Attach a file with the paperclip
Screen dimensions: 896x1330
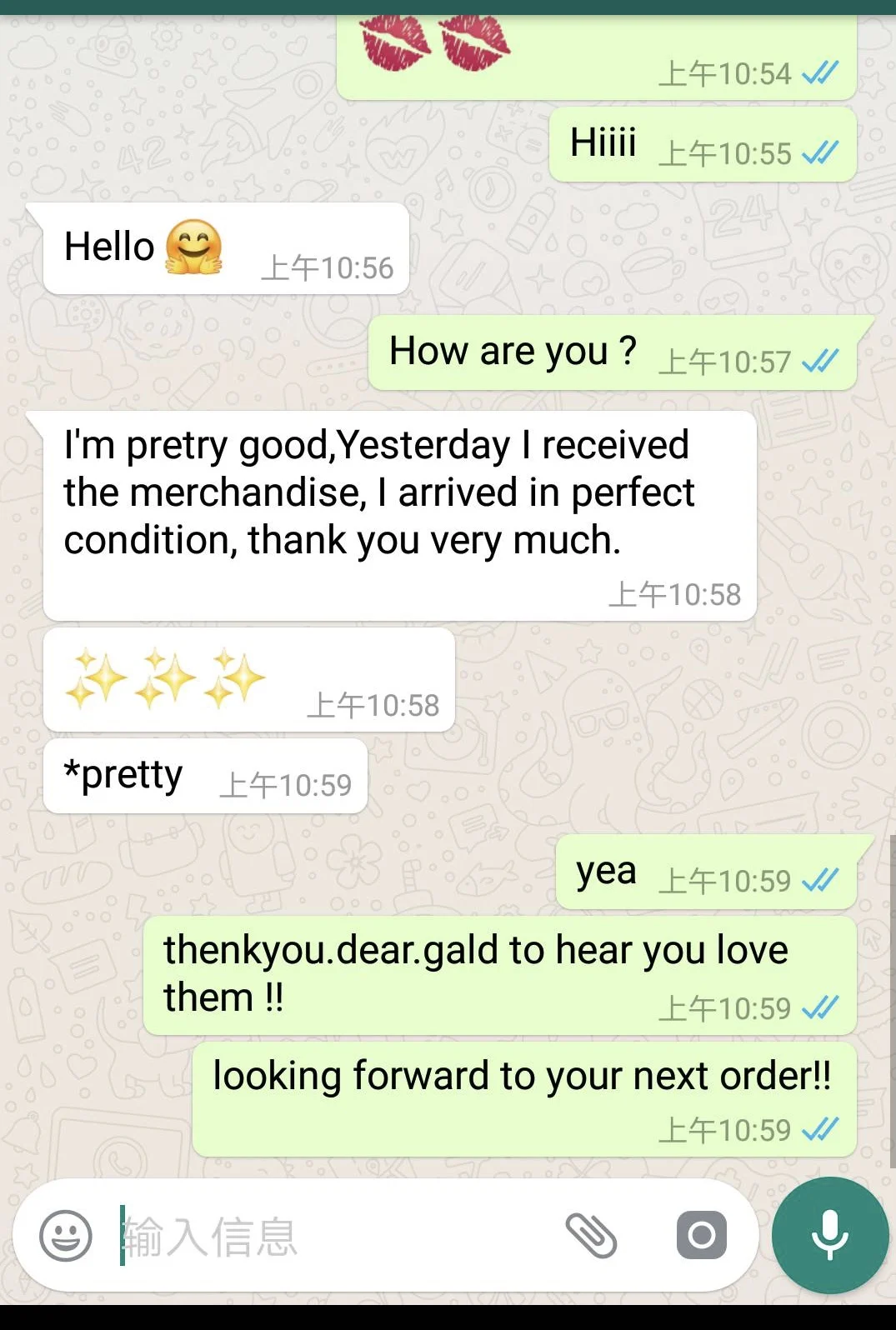(x=591, y=1236)
